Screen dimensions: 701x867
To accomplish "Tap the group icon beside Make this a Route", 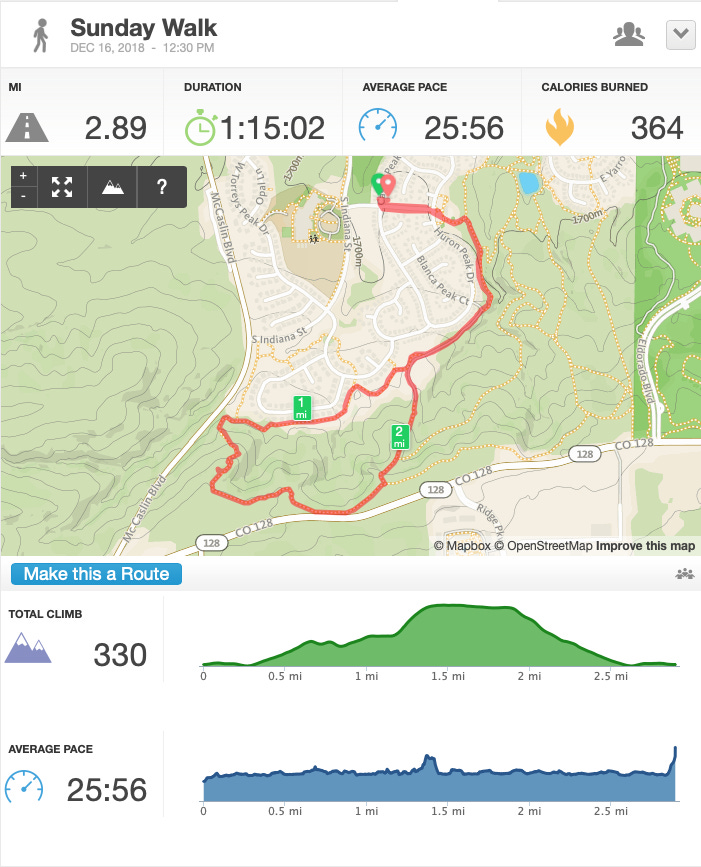I will click(684, 574).
